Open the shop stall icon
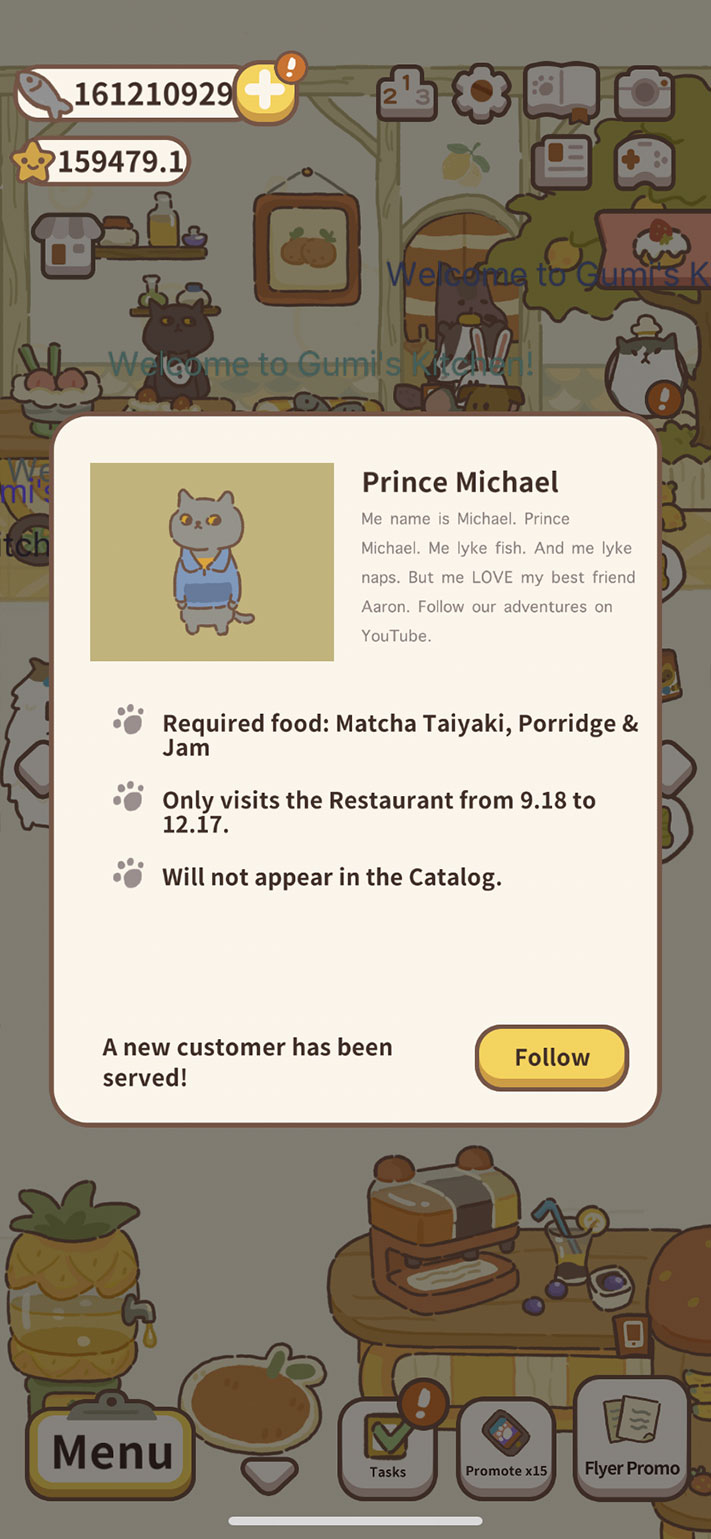Image resolution: width=711 pixels, height=1539 pixels. [x=67, y=243]
